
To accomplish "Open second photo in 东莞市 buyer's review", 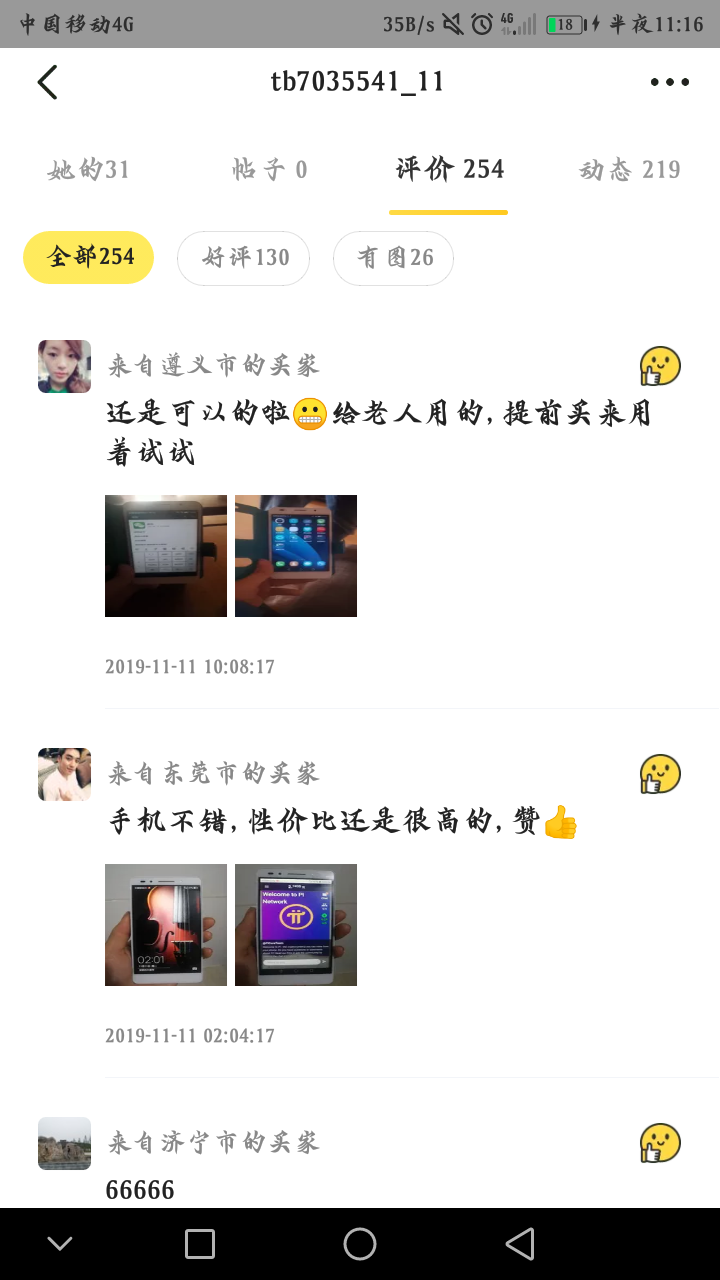I will tap(296, 925).
